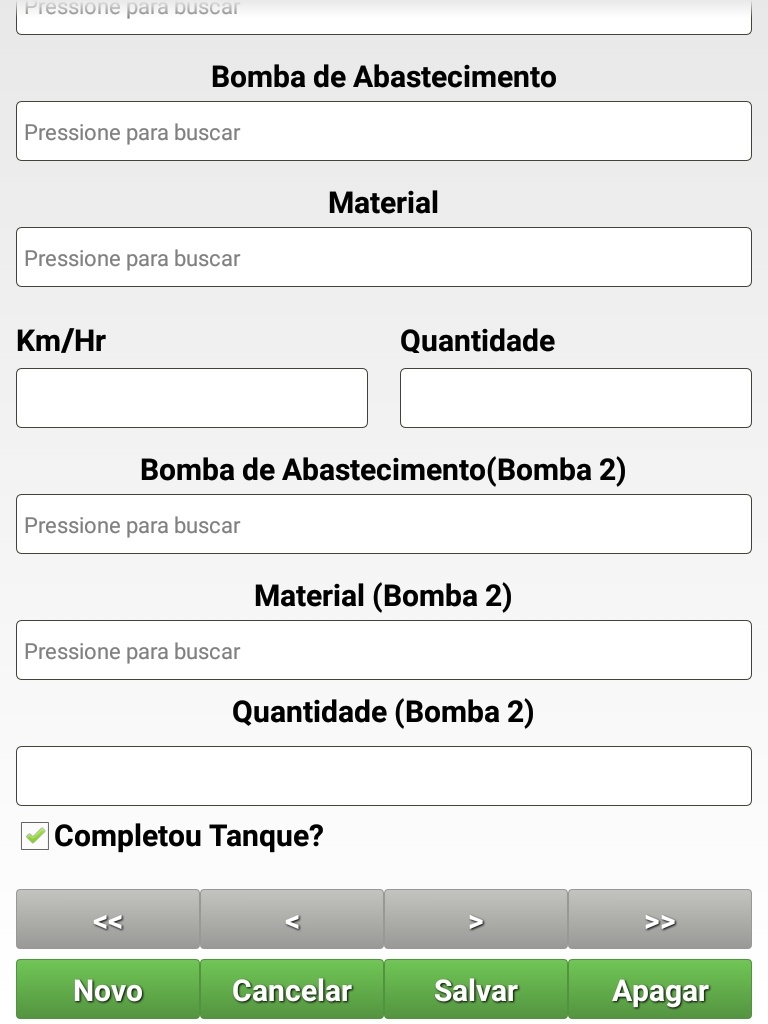This screenshot has width=768, height=1024.
Task: Uncheck the Completou Tanque? checkbox
Action: 35,836
